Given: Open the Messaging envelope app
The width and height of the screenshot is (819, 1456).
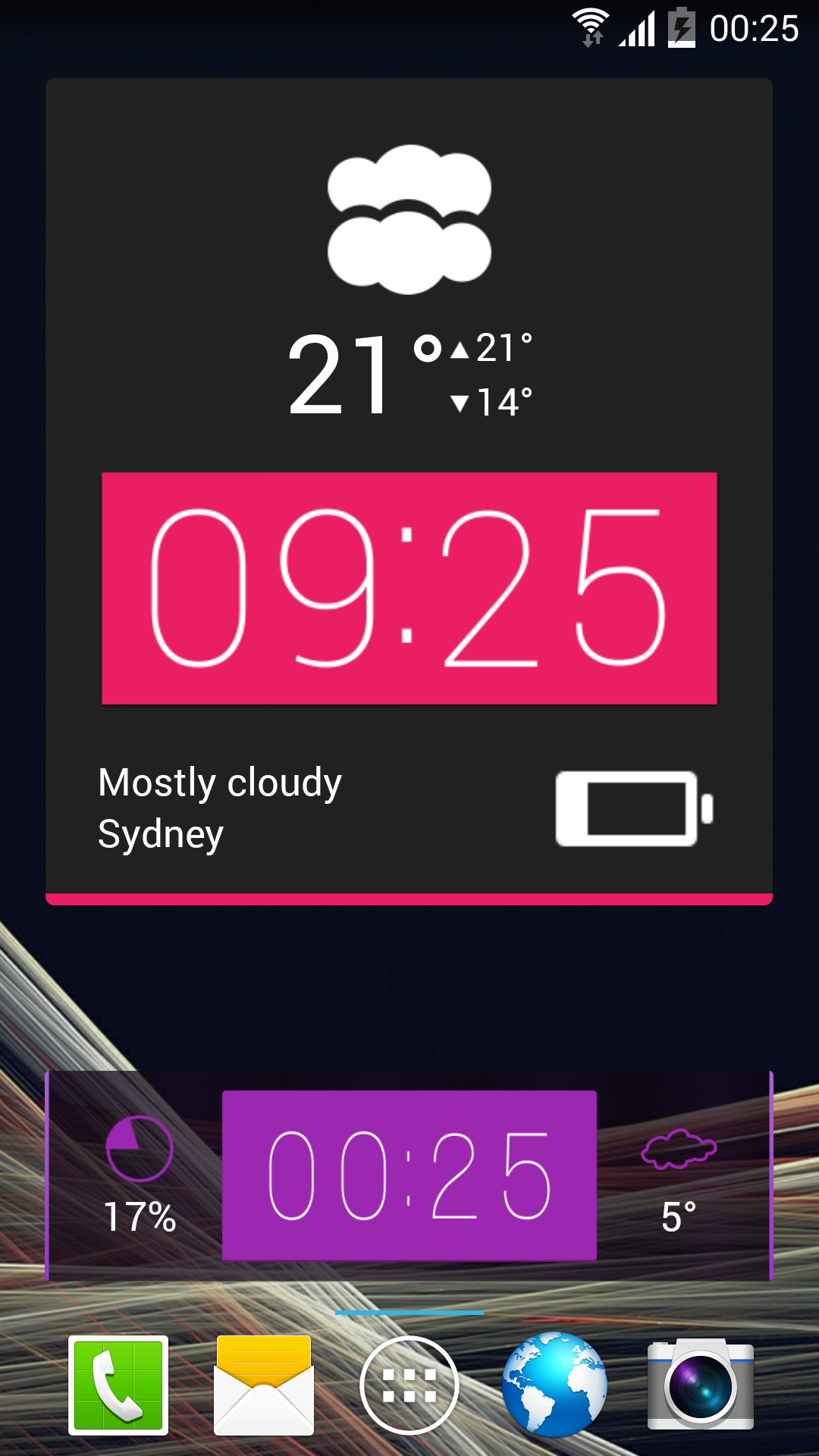Looking at the screenshot, I should point(264,1385).
